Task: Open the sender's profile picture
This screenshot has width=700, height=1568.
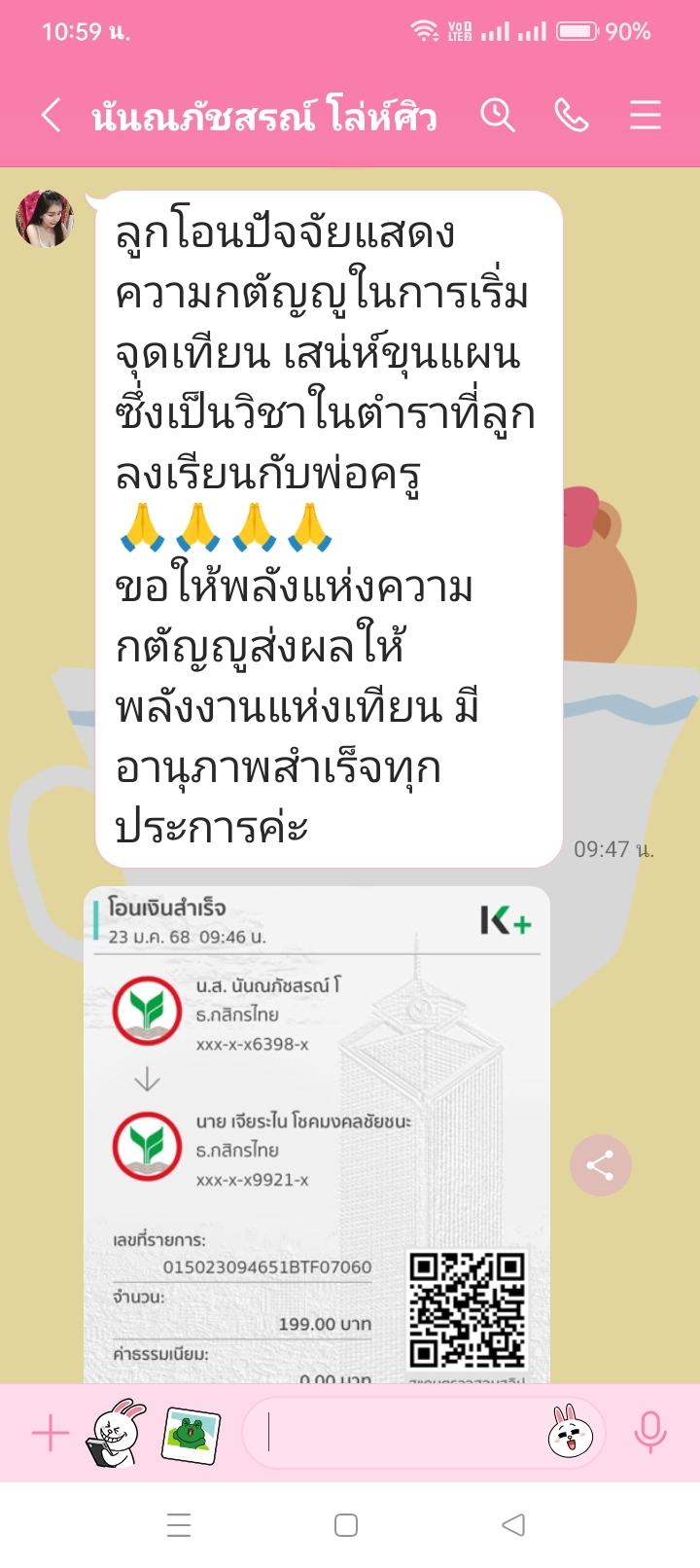Action: (x=45, y=219)
